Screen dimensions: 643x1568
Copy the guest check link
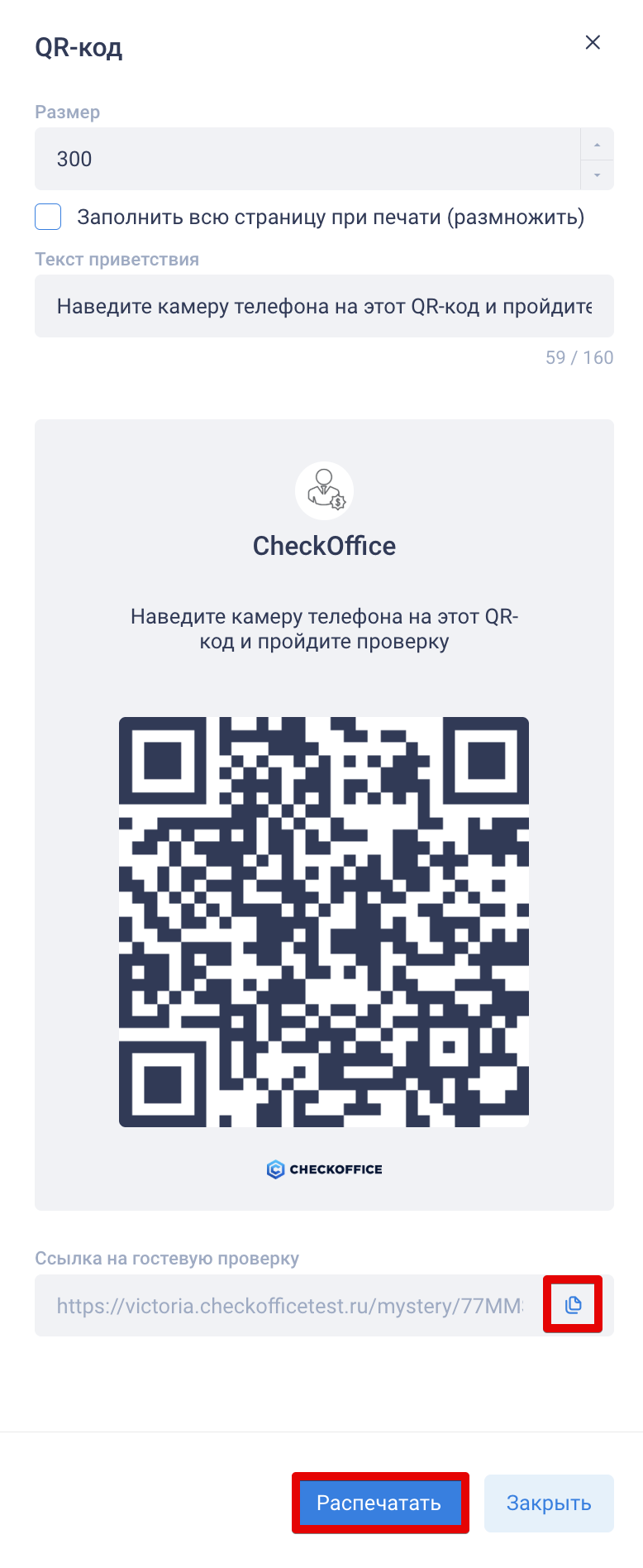pyautogui.click(x=573, y=1305)
